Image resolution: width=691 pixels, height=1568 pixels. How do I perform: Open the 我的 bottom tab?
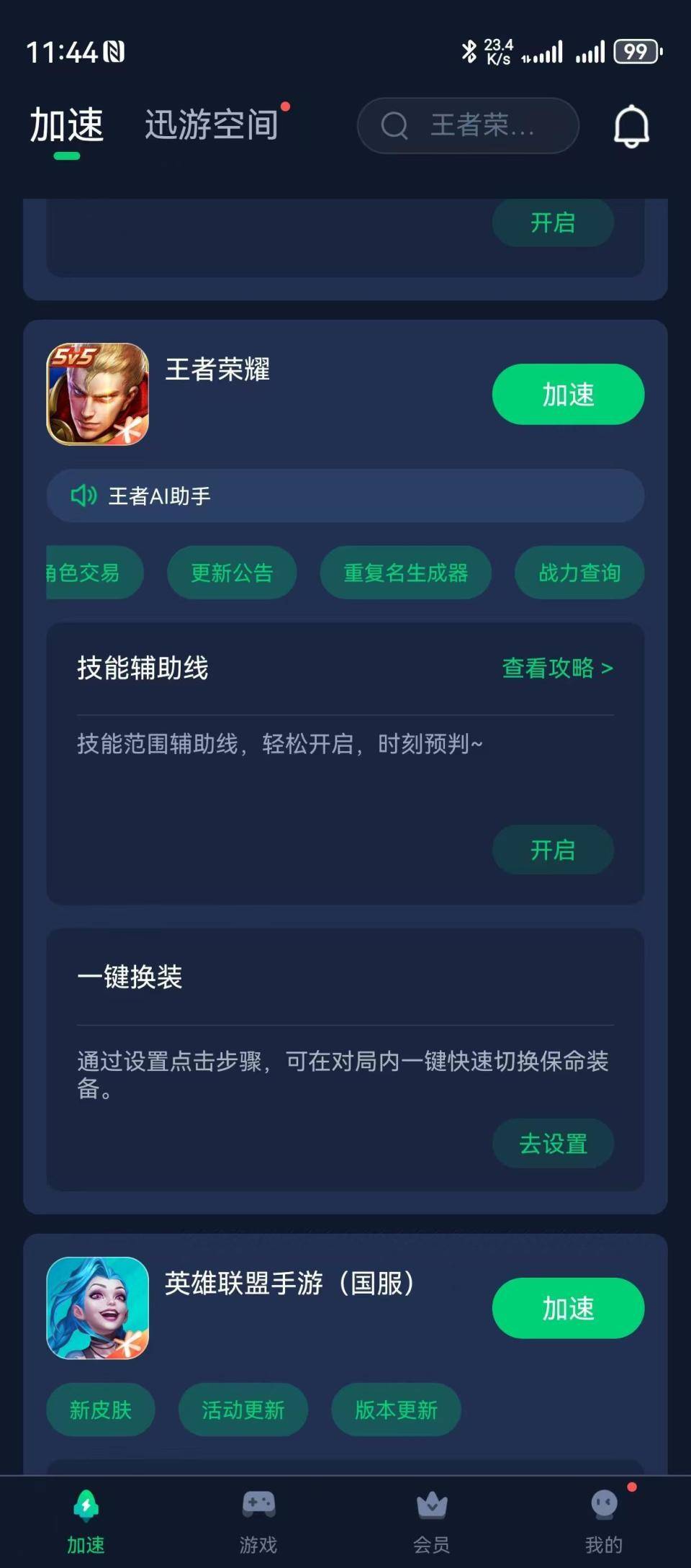pyautogui.click(x=605, y=1522)
